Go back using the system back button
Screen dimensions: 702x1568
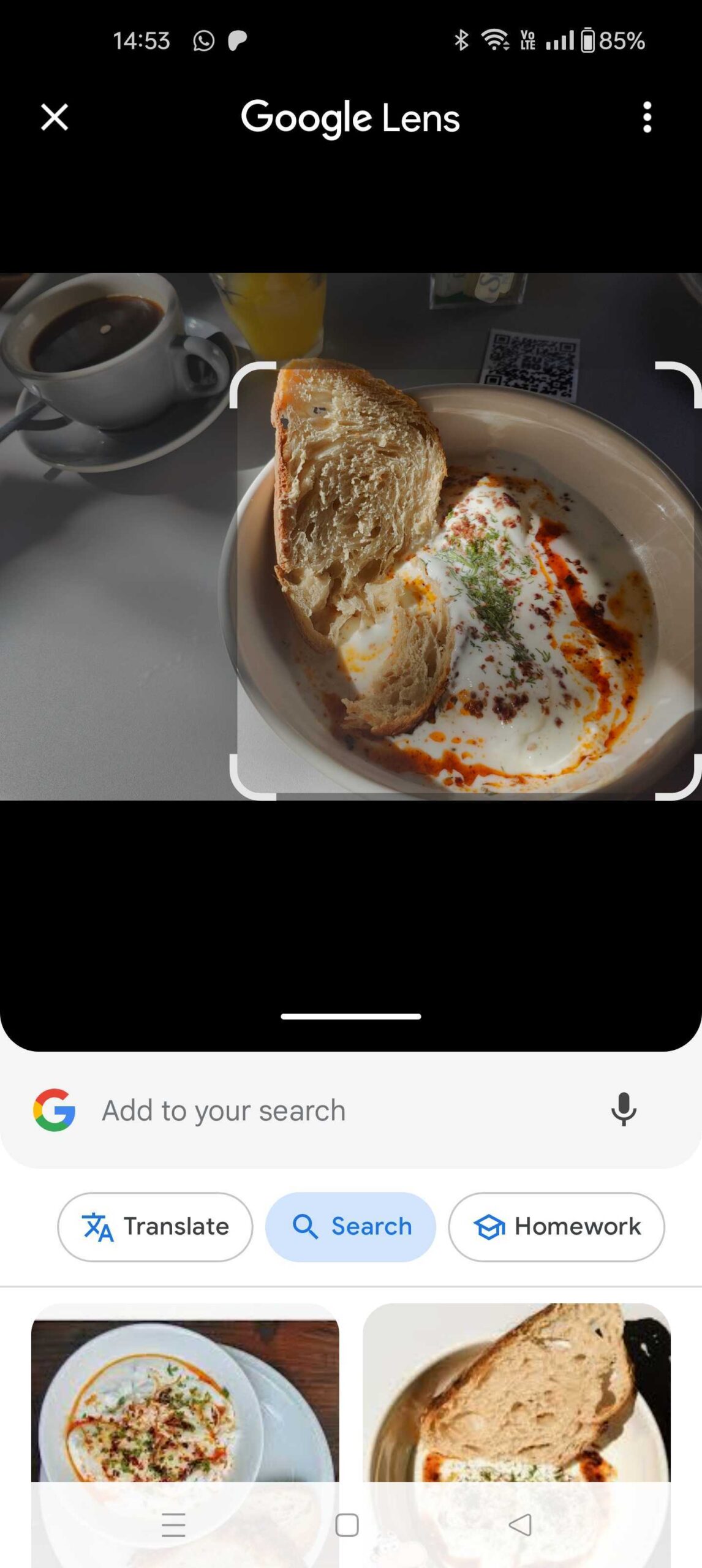(520, 1525)
